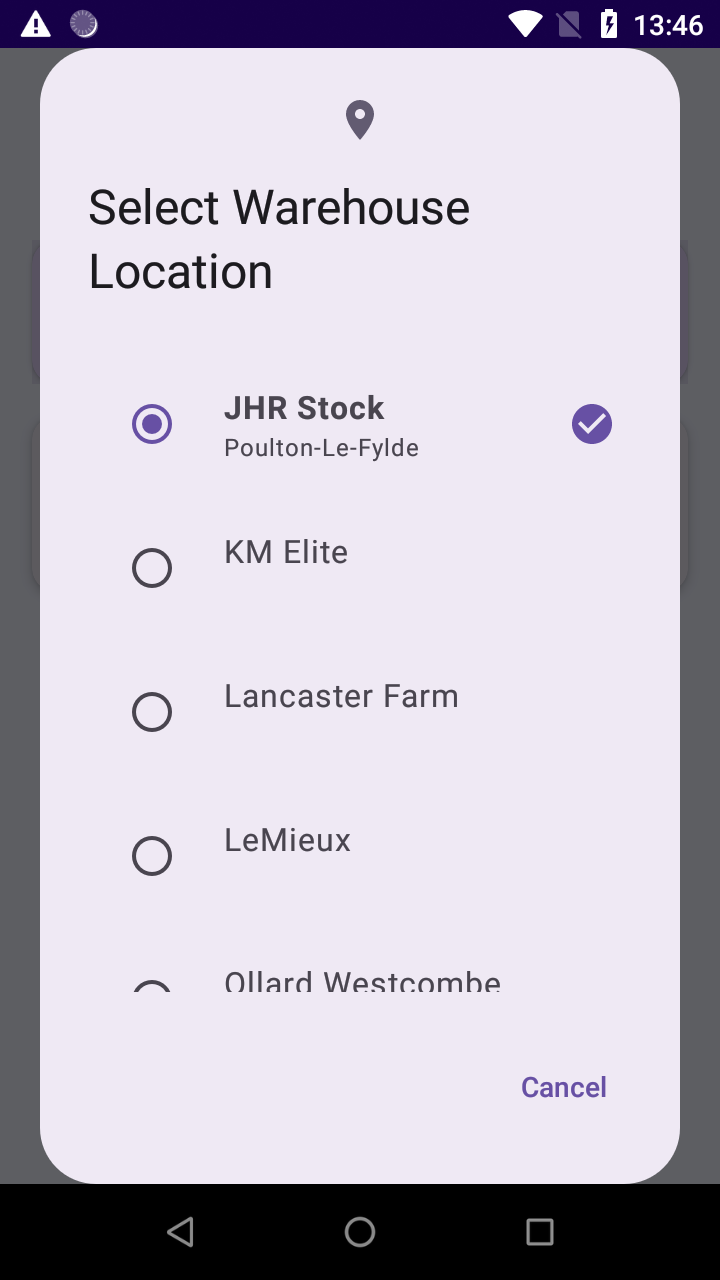
Task: Select the LeMieux radio button
Action: [x=152, y=856]
